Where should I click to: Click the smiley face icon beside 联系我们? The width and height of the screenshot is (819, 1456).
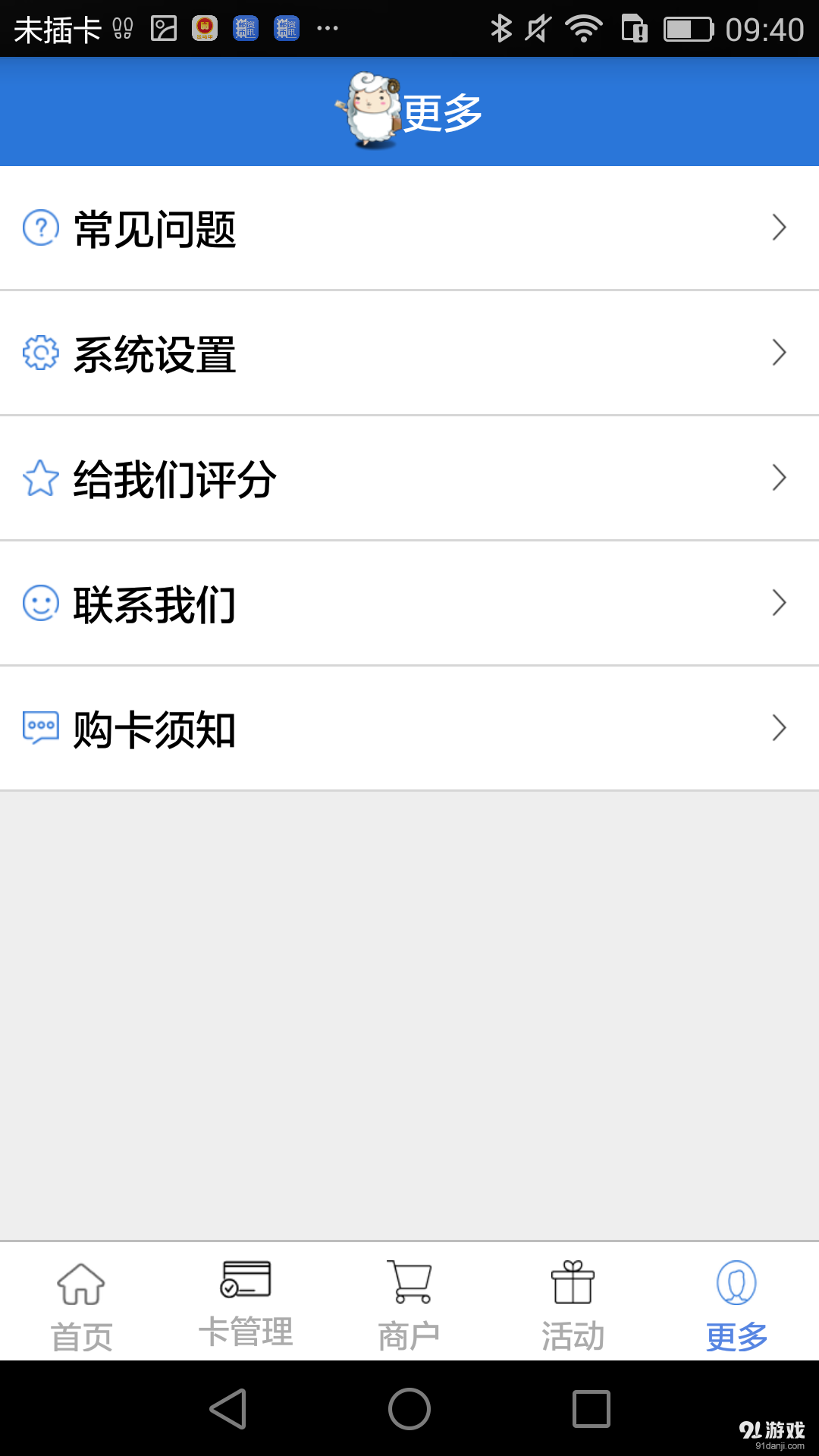point(40,603)
